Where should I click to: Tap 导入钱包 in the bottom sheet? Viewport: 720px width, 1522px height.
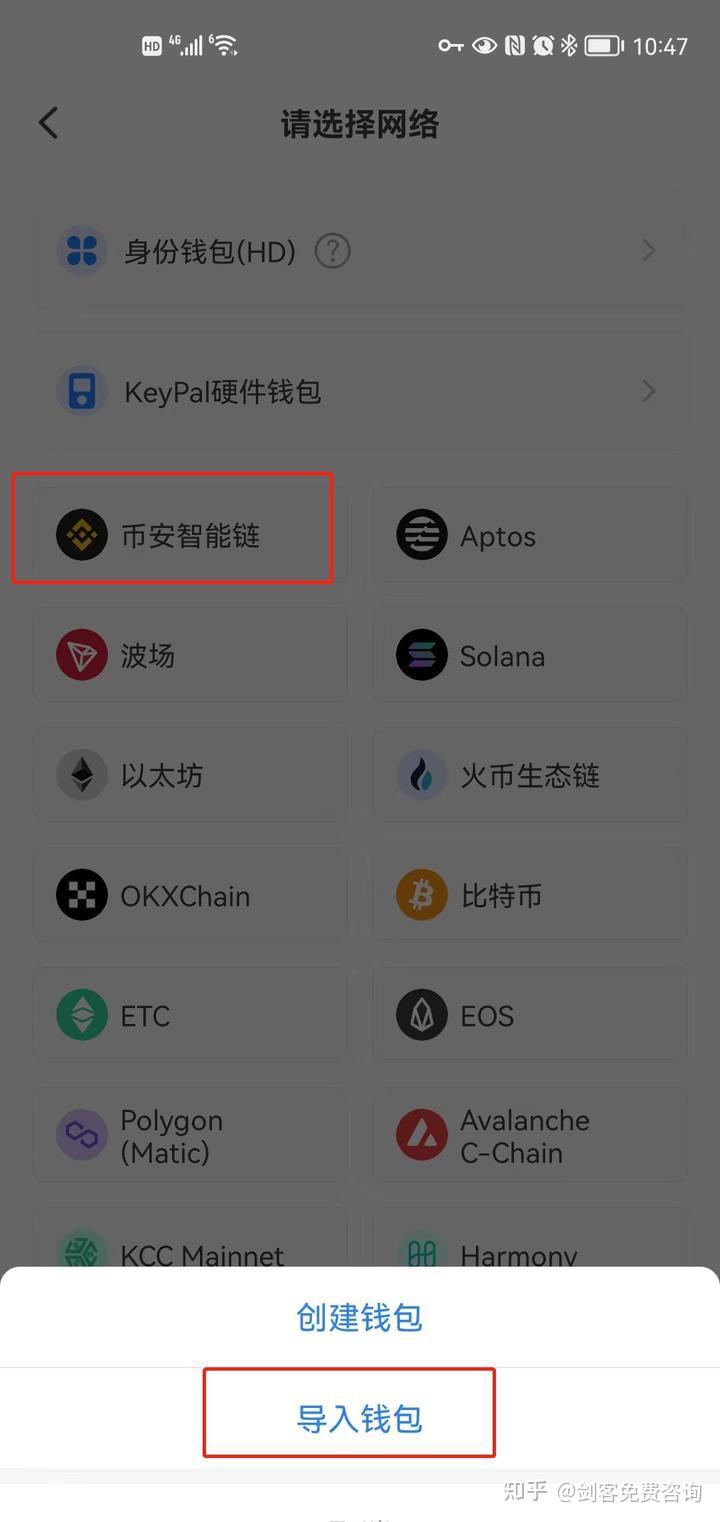(360, 1418)
